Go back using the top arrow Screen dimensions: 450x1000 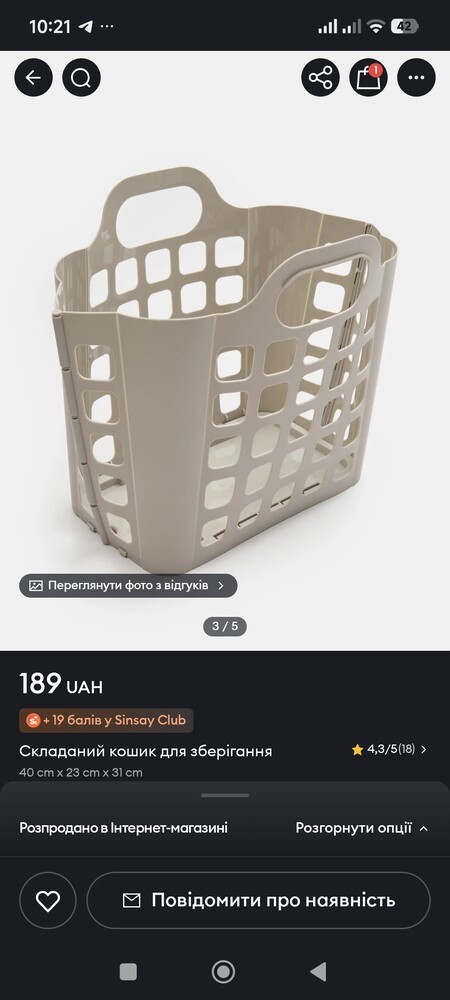point(33,77)
